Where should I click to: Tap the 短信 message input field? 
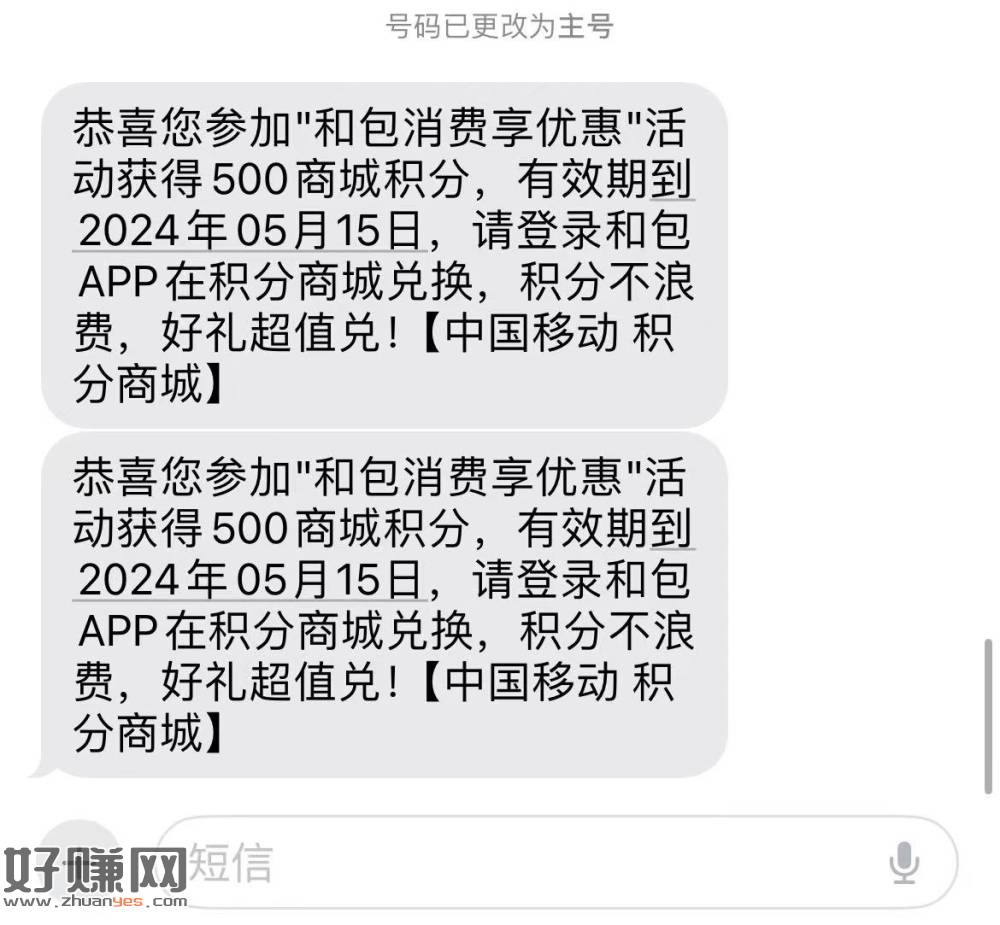point(520,862)
